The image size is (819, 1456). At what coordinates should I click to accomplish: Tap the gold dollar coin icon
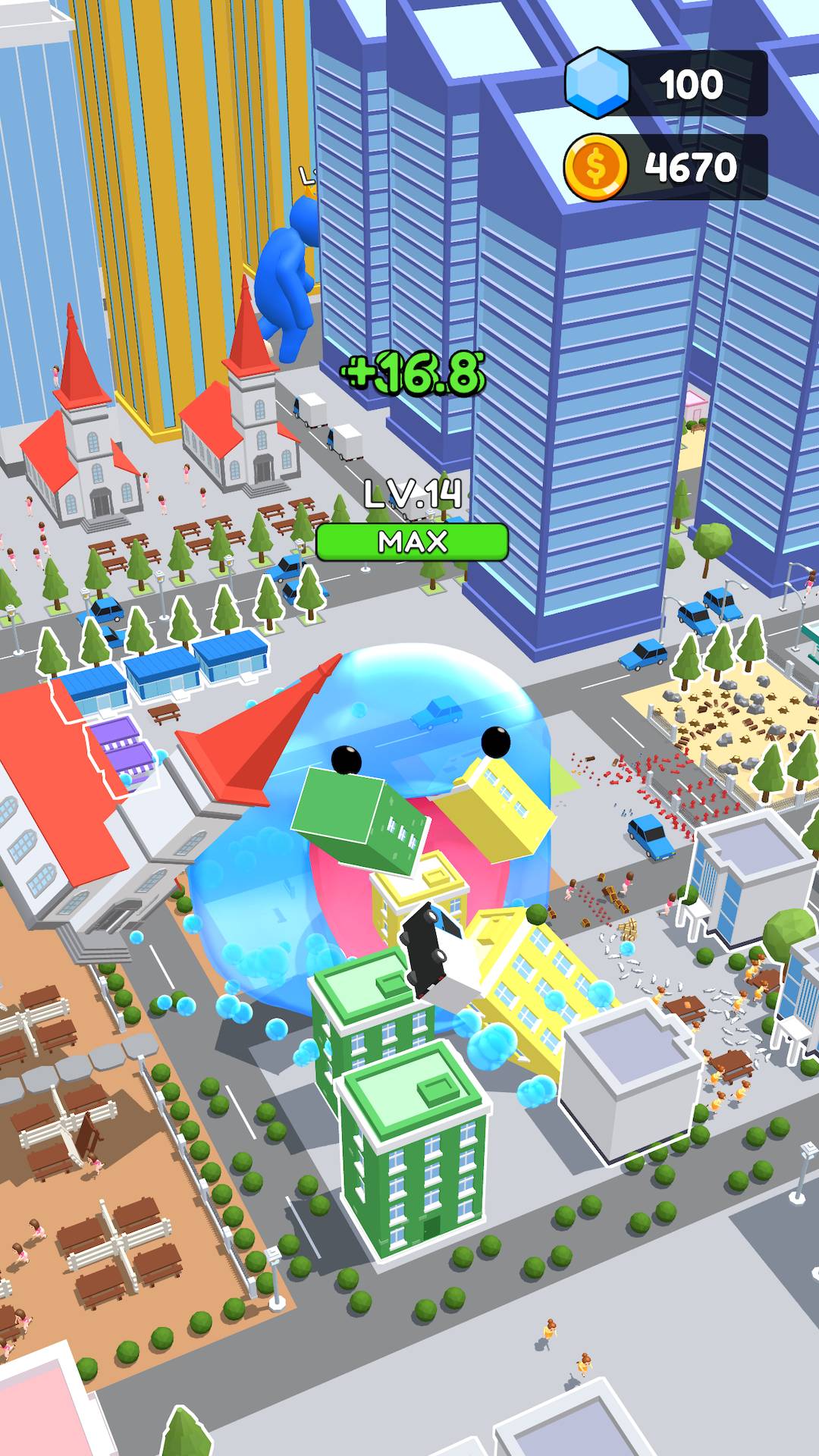(599, 162)
